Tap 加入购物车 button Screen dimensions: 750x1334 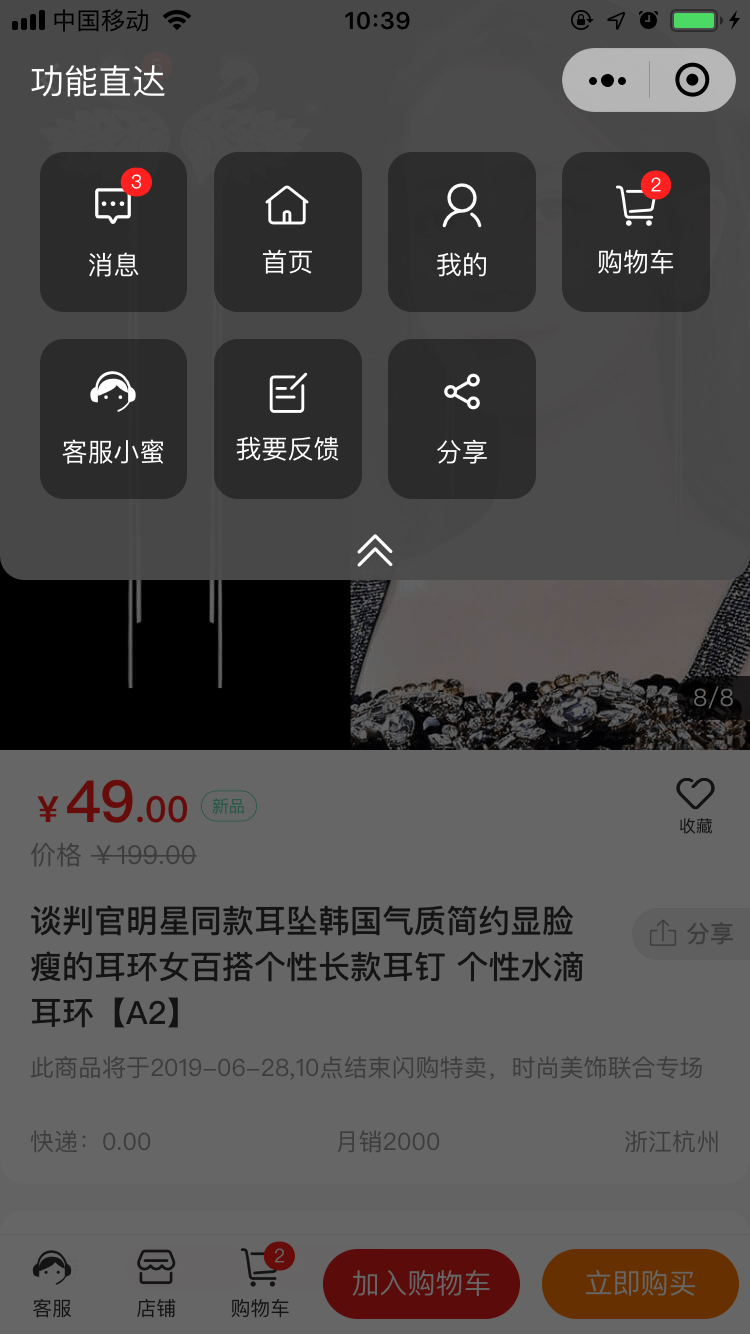pos(421,1284)
